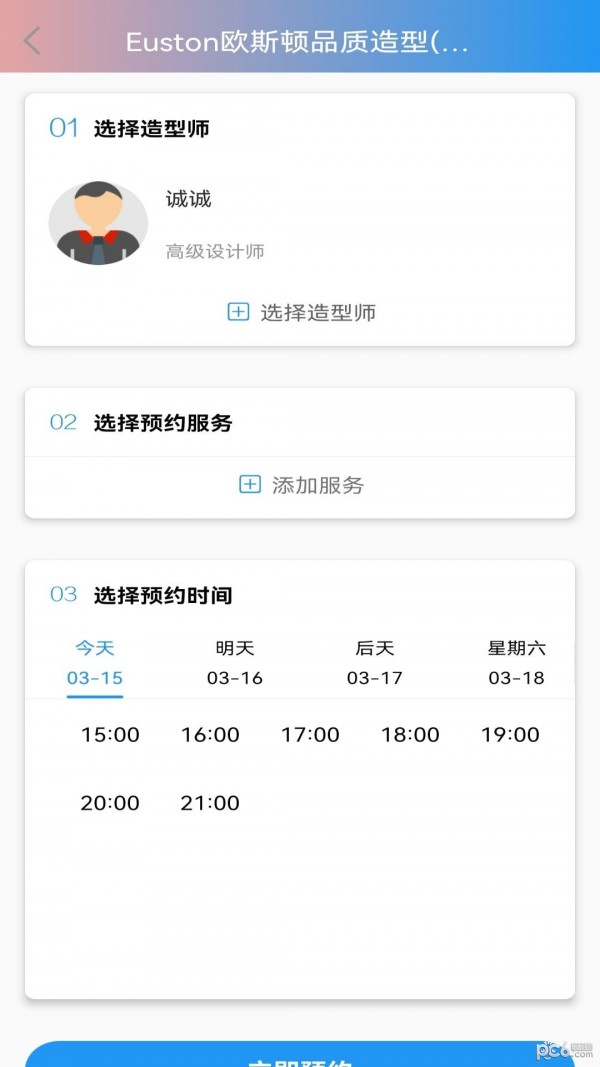Select the 21:00 time slot

pos(210,803)
